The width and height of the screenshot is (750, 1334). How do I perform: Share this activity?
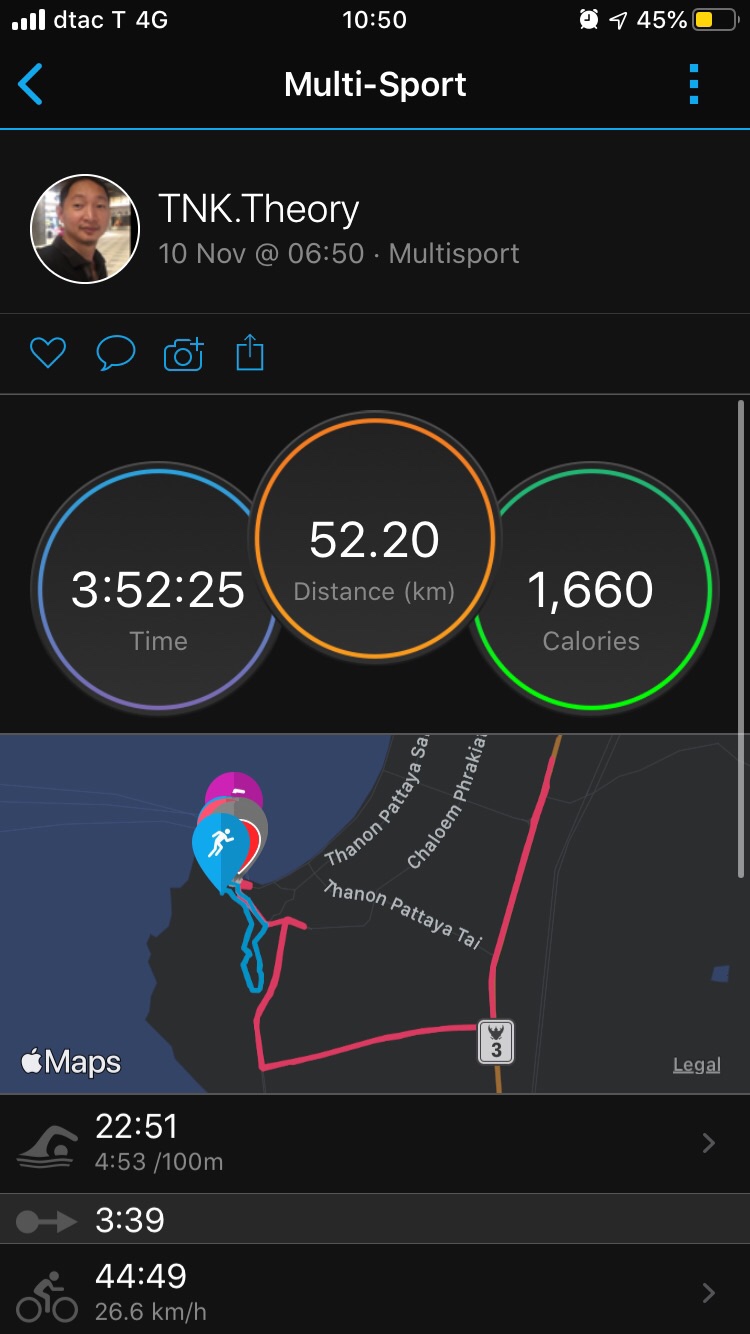(249, 353)
